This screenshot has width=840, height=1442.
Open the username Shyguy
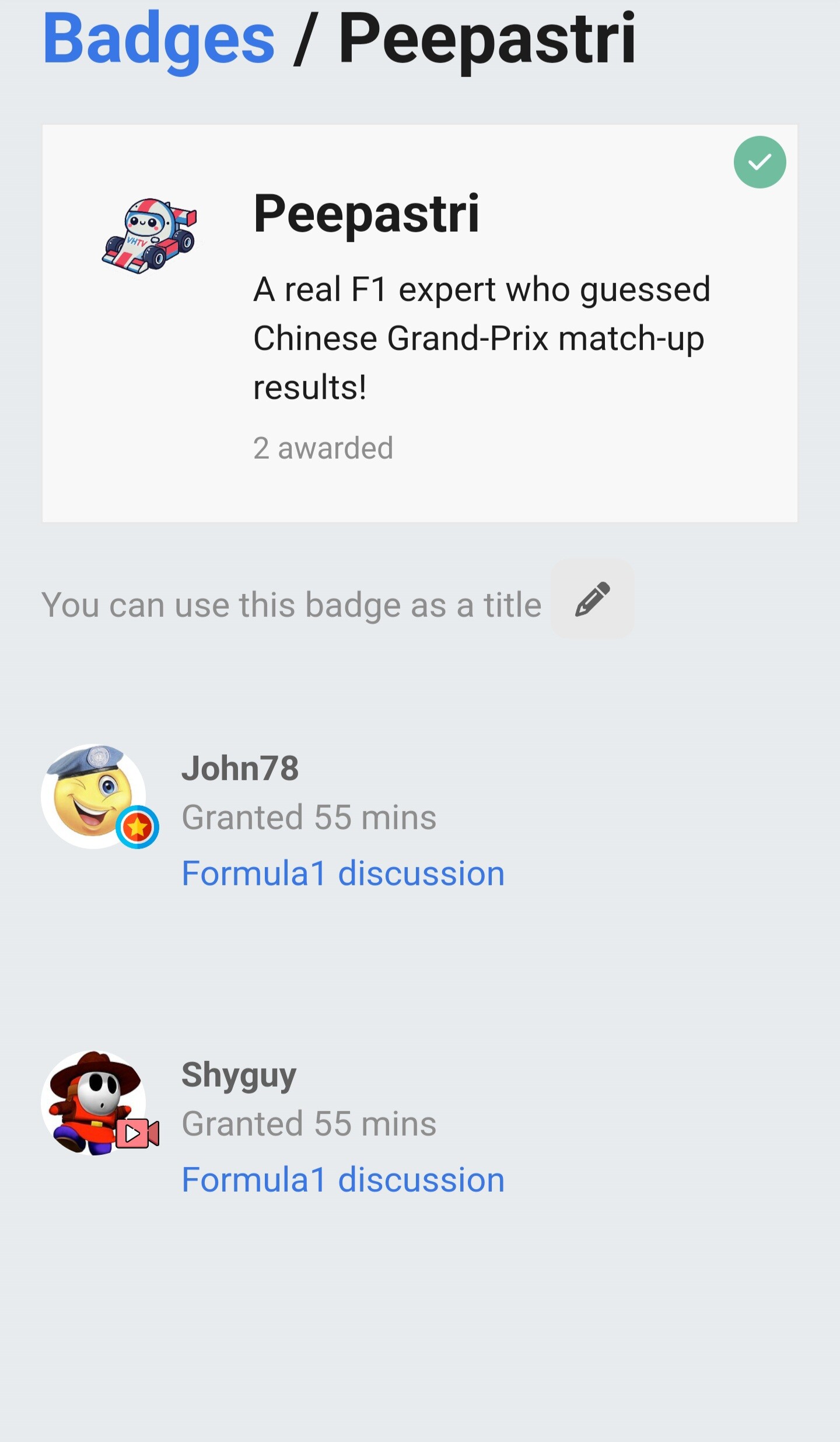[239, 1075]
